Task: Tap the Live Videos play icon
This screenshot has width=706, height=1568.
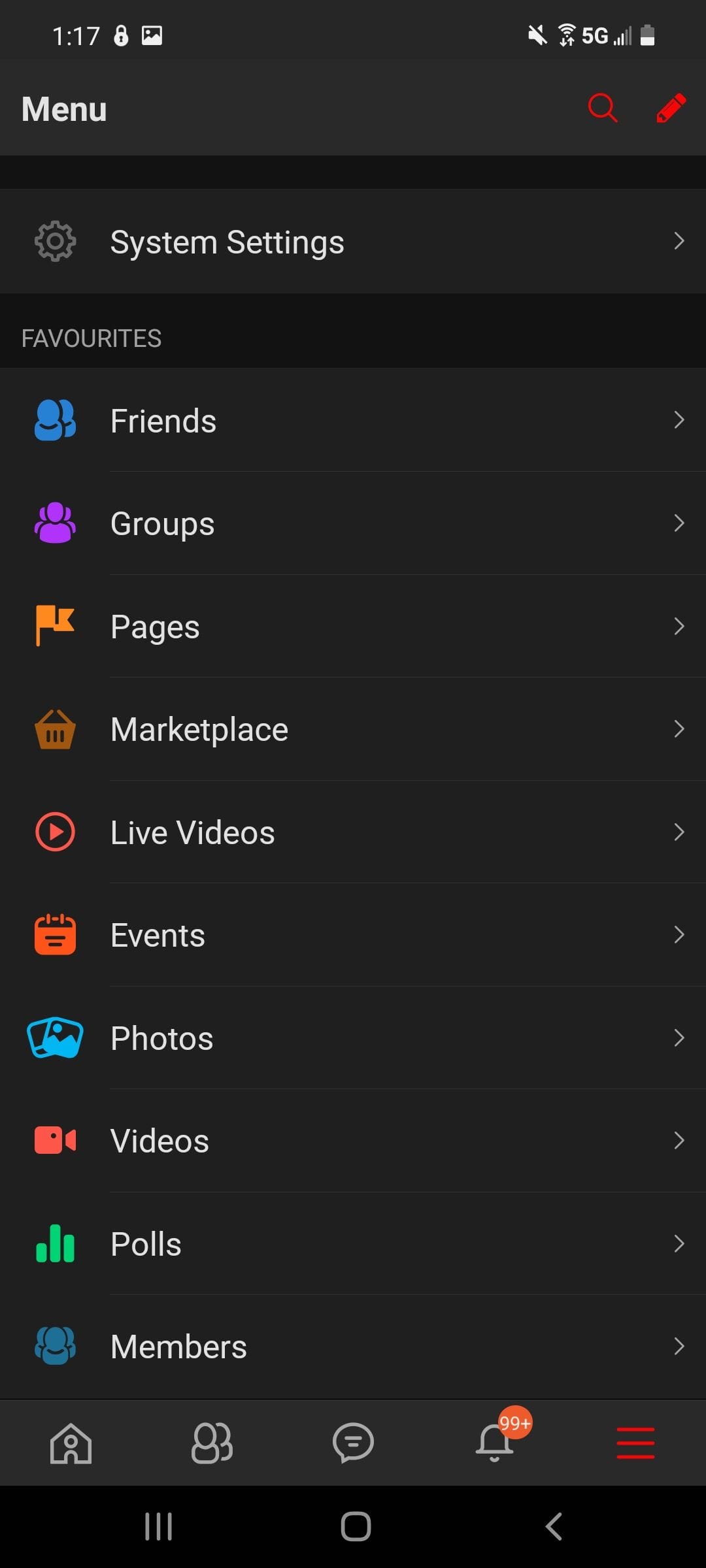Action: click(56, 832)
